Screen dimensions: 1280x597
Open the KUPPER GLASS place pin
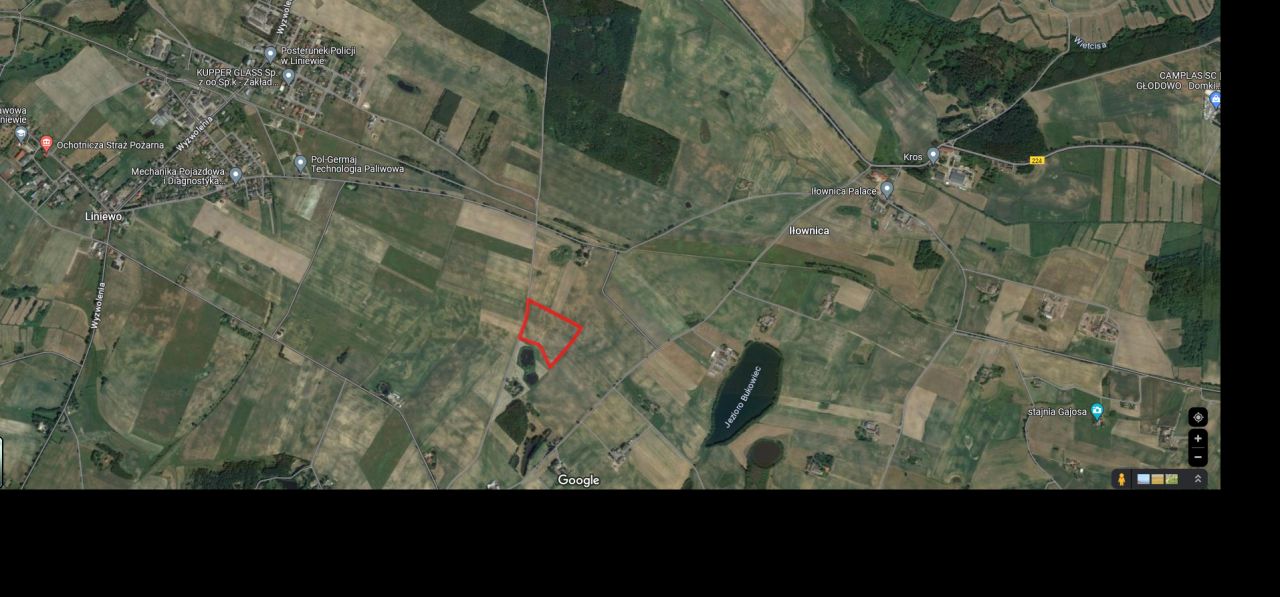point(289,75)
